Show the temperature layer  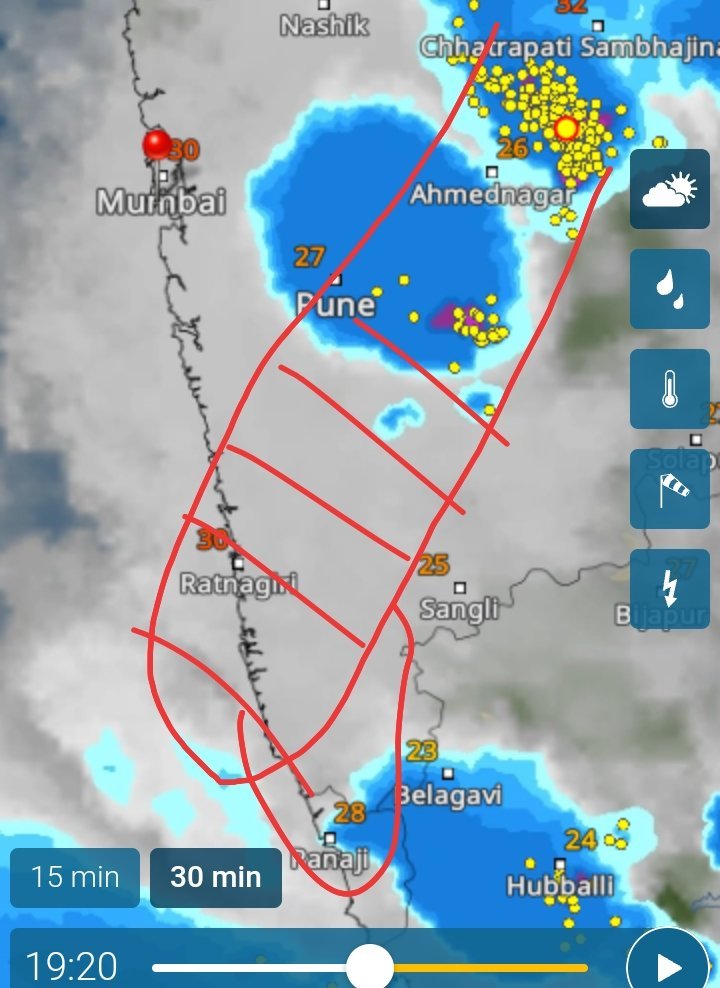(x=669, y=389)
